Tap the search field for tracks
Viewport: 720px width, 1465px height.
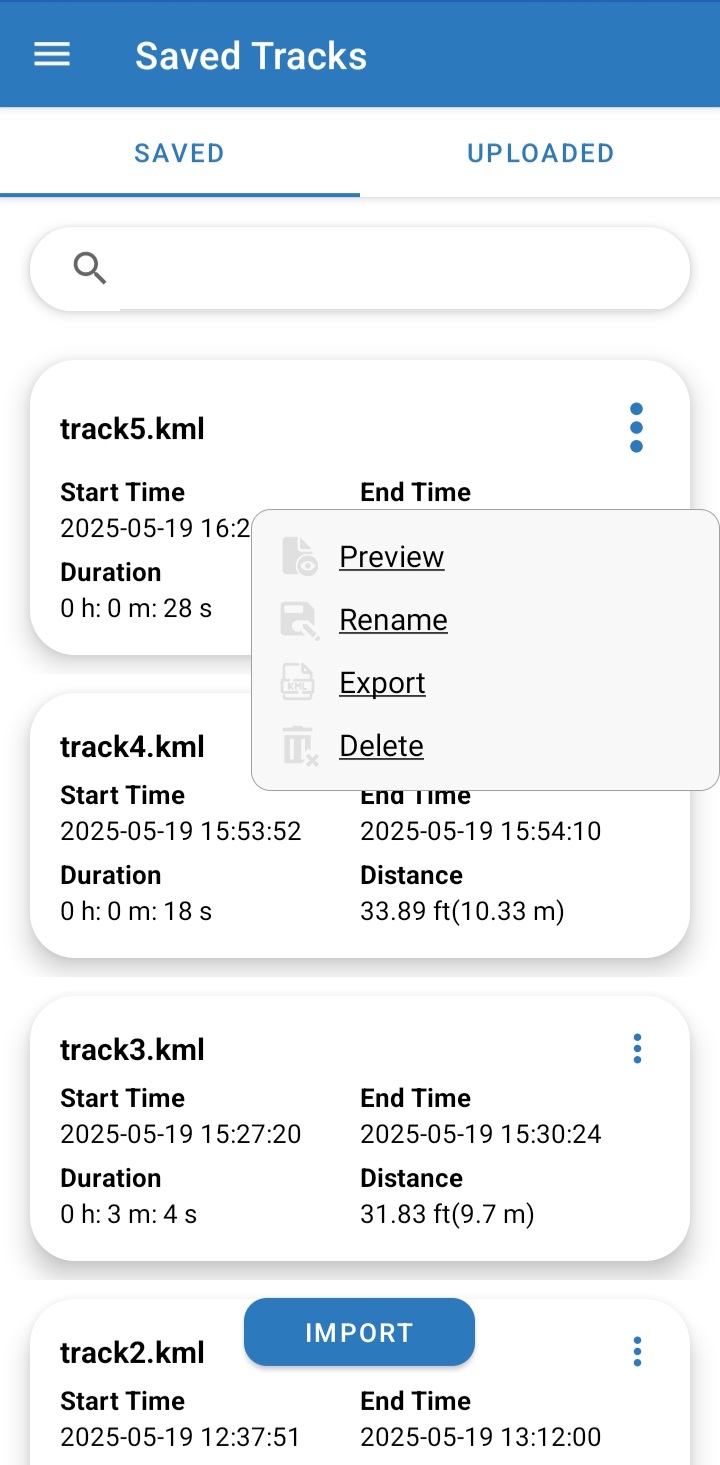pyautogui.click(x=360, y=268)
